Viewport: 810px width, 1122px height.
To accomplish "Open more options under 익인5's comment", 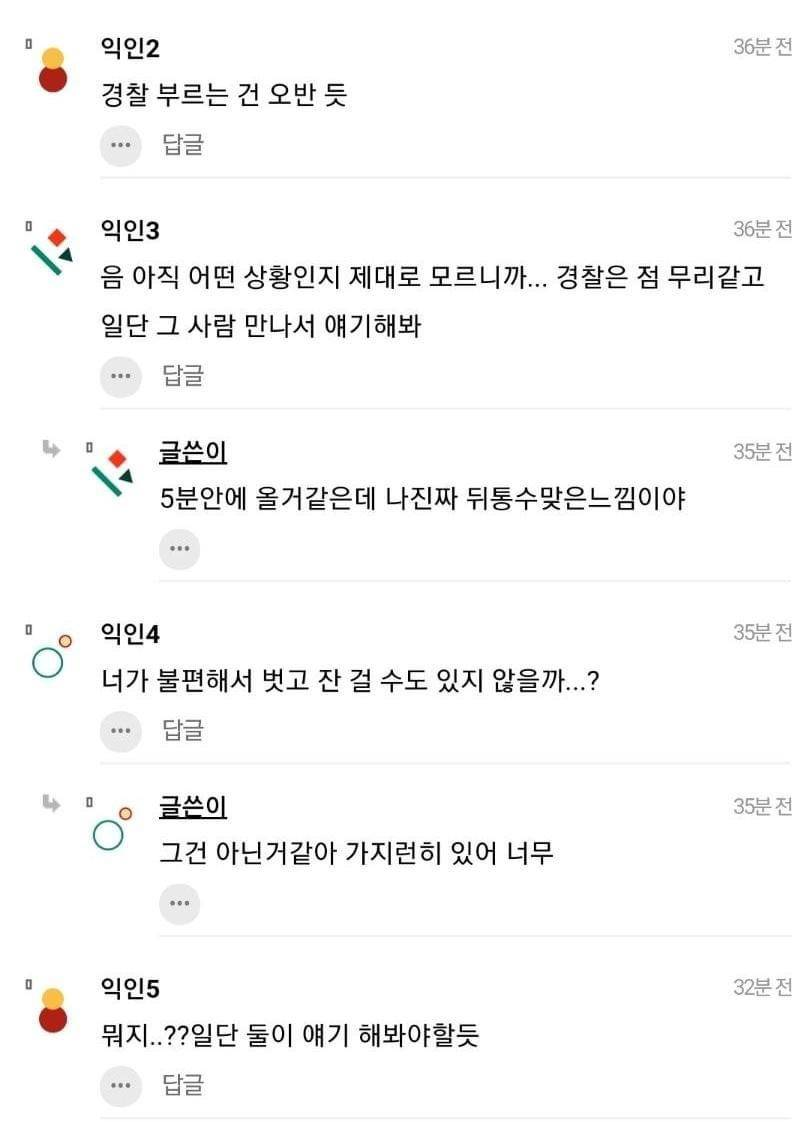I will [121, 1085].
